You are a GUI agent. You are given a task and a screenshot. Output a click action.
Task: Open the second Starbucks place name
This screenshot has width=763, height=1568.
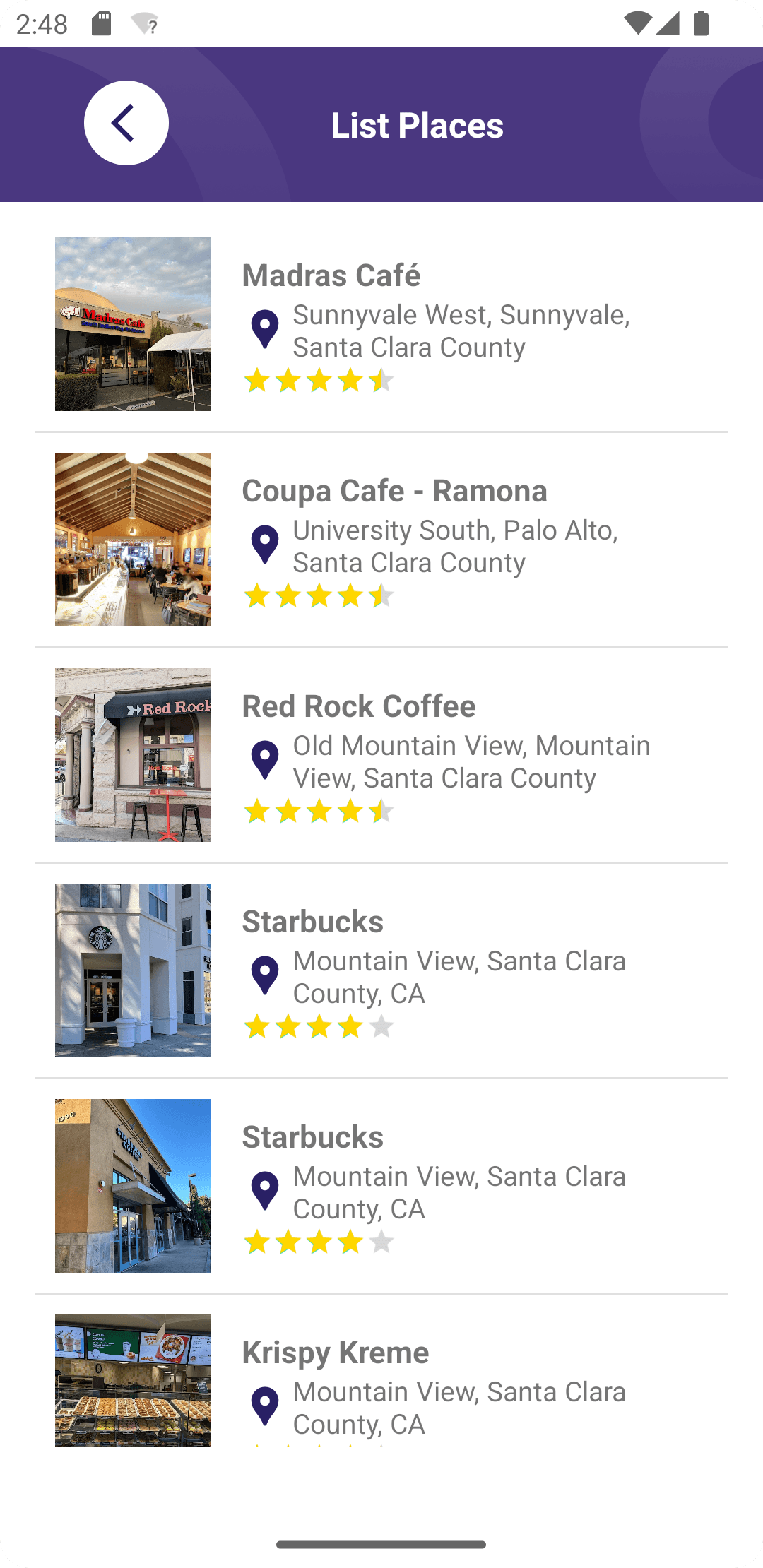point(312,1136)
